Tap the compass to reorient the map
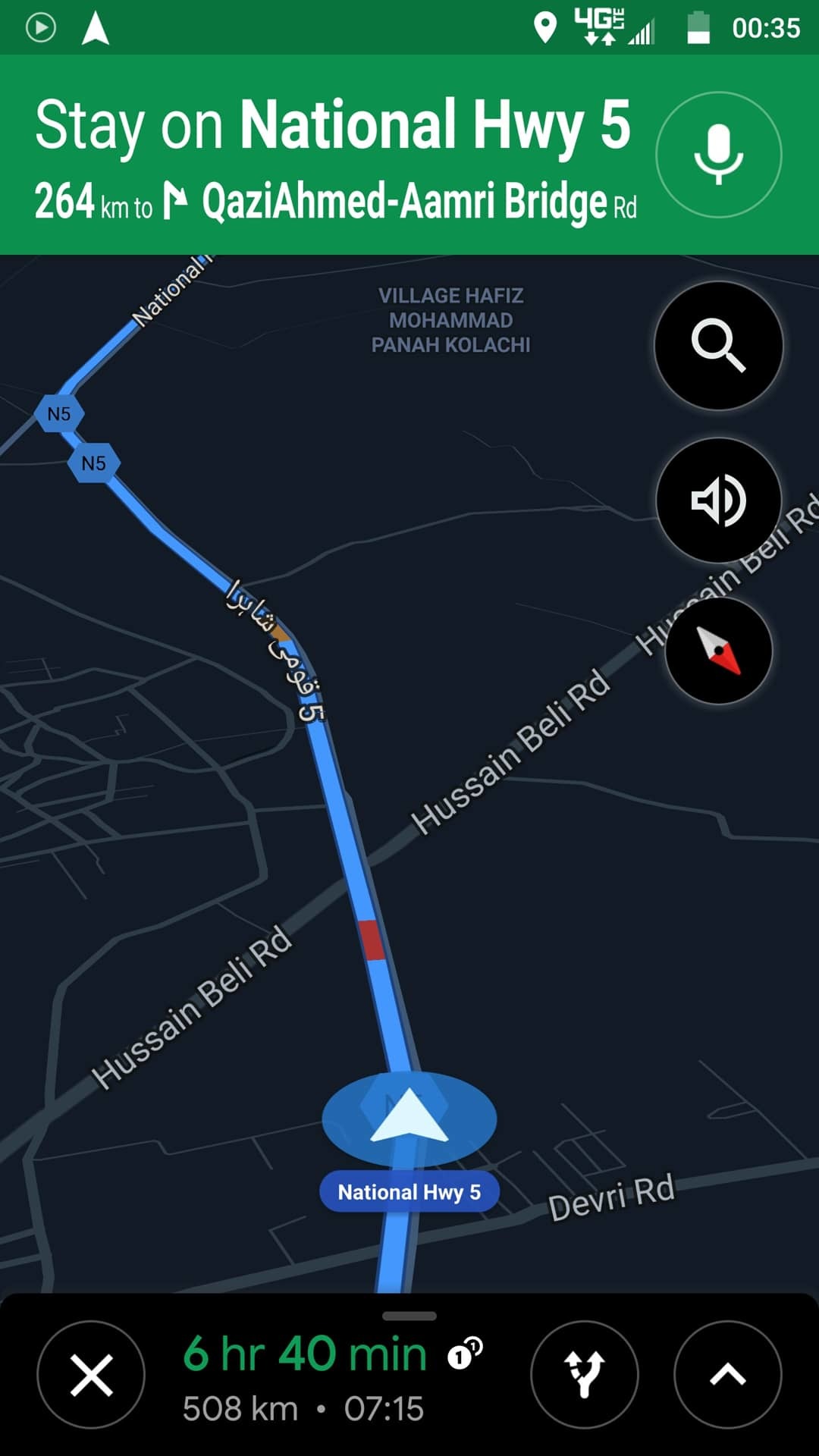The height and width of the screenshot is (1456, 819). tap(718, 651)
